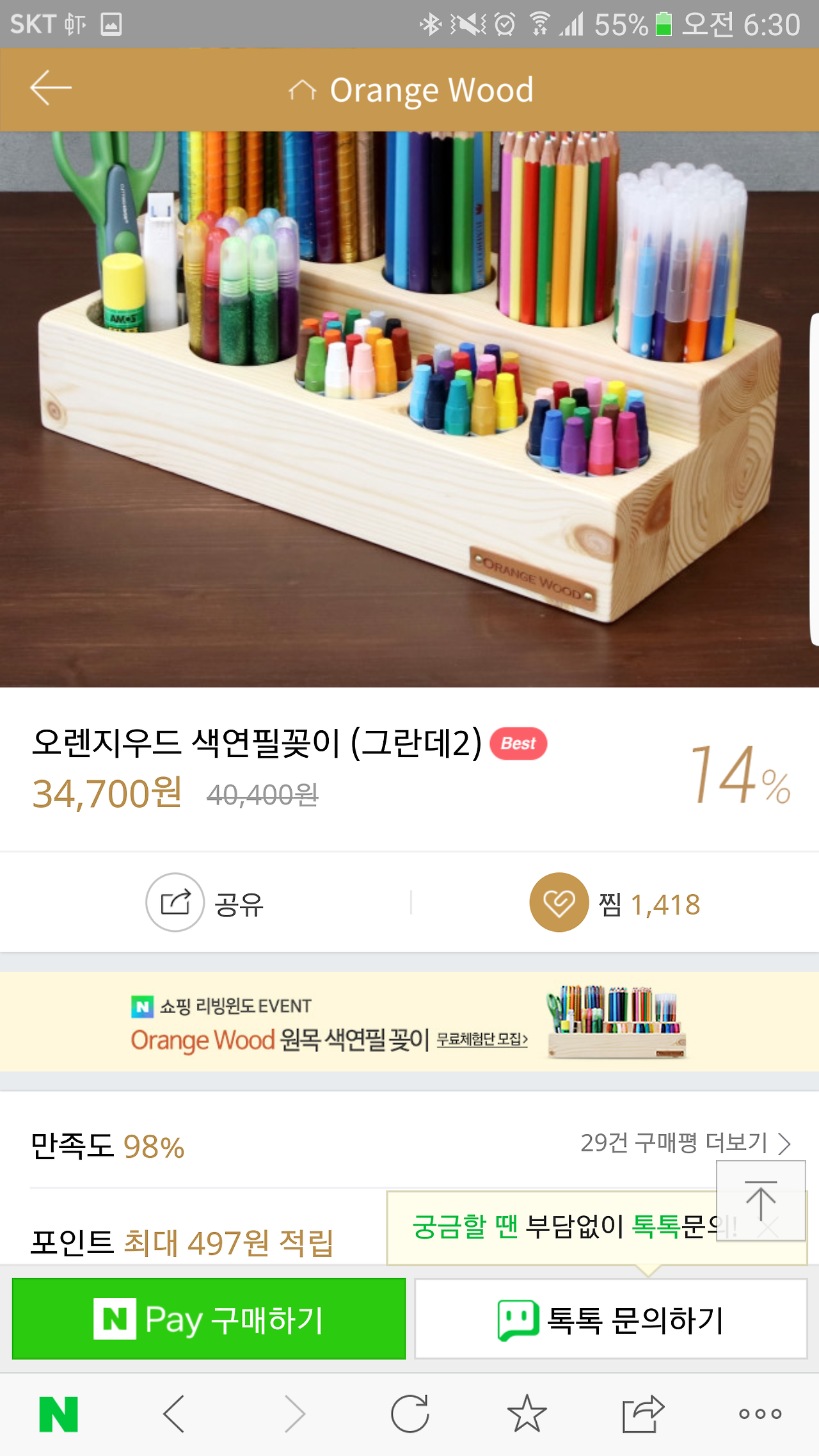The height and width of the screenshot is (1456, 819).
Task: Share this product via 공유
Action: pos(205,903)
